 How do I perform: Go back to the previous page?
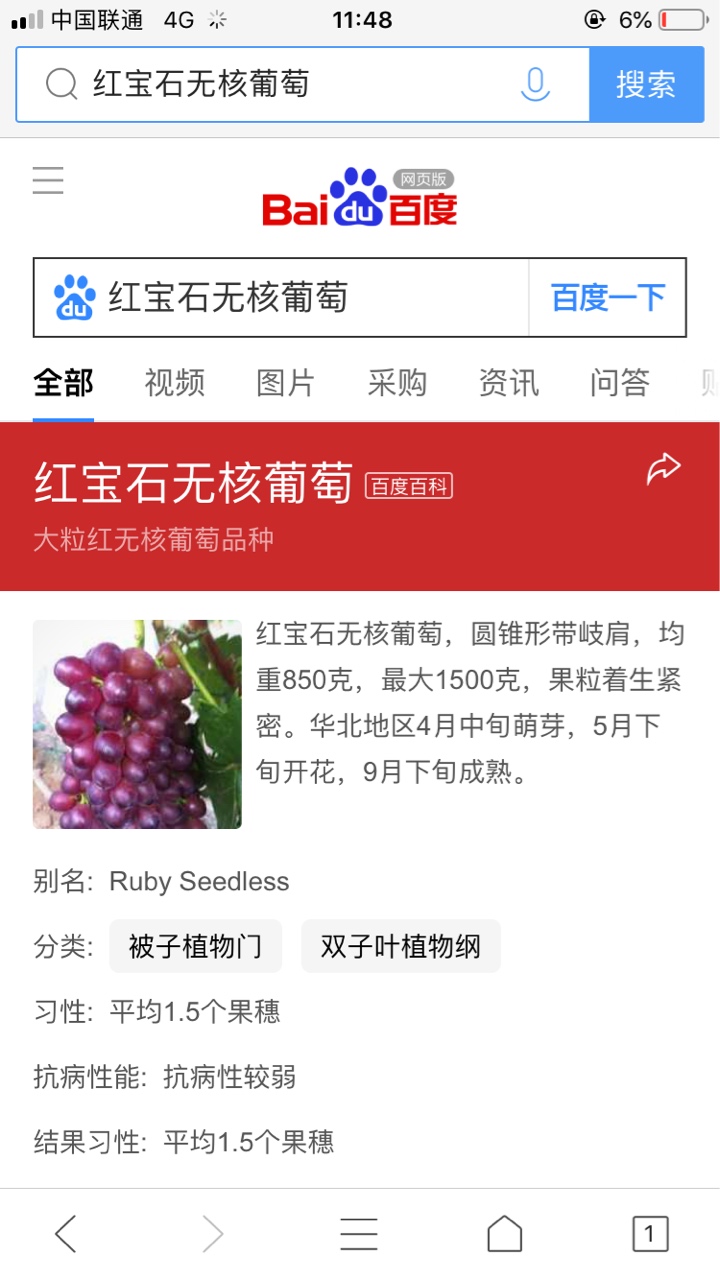pyautogui.click(x=66, y=1234)
